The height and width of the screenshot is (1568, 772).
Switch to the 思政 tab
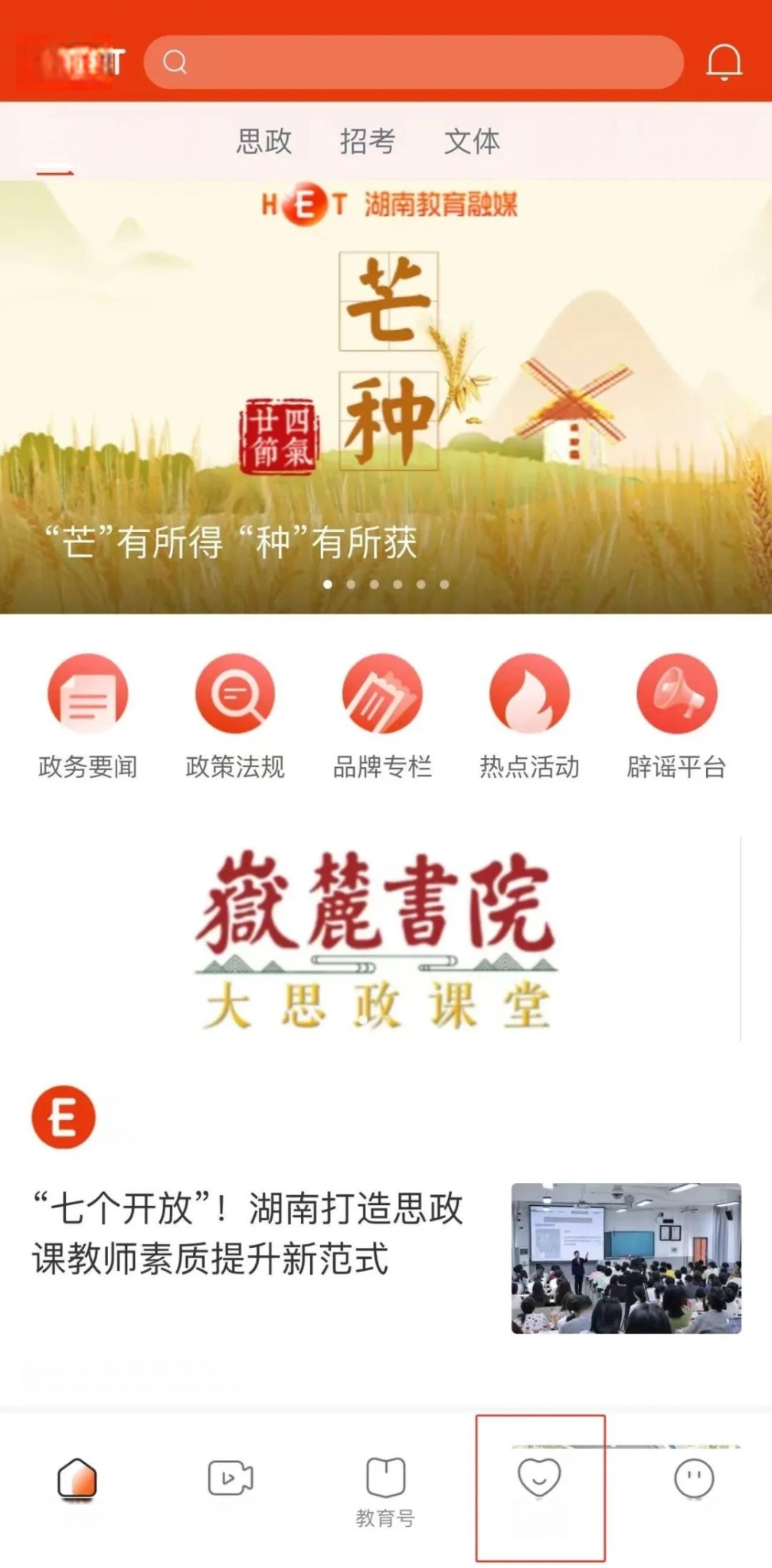coord(264,142)
